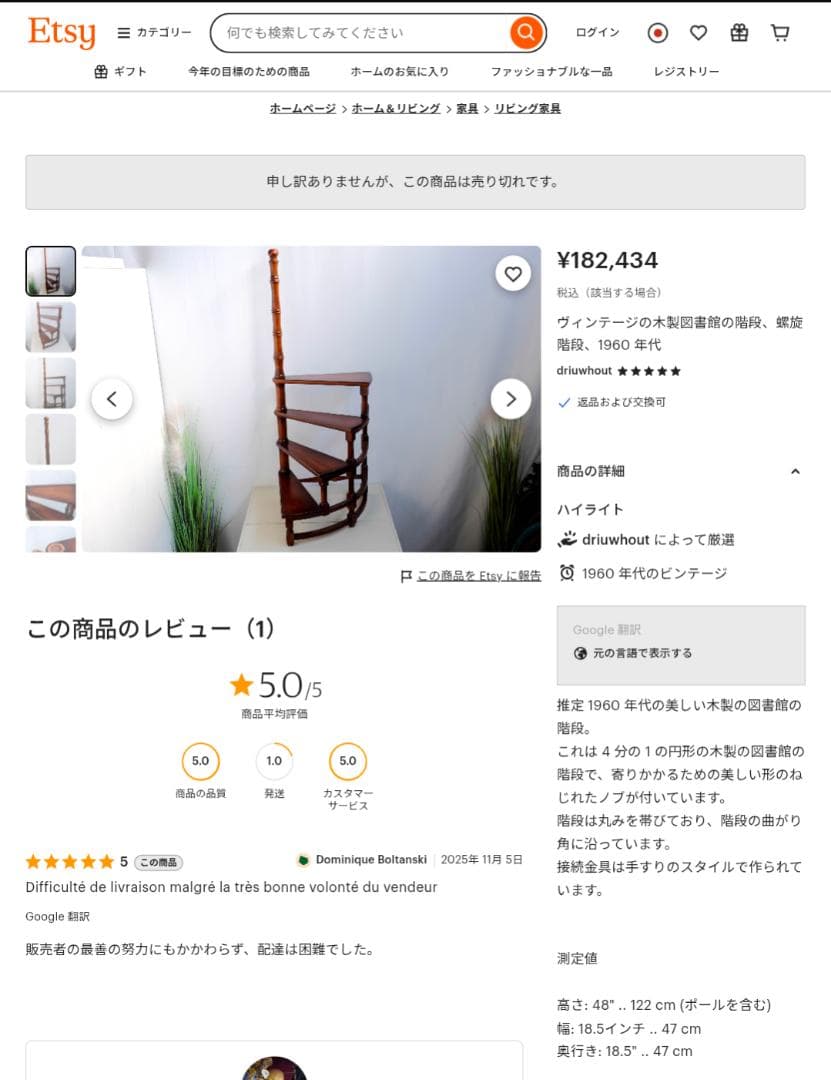This screenshot has width=831, height=1080.
Task: Open region settings via the flag icon
Action: (657, 32)
